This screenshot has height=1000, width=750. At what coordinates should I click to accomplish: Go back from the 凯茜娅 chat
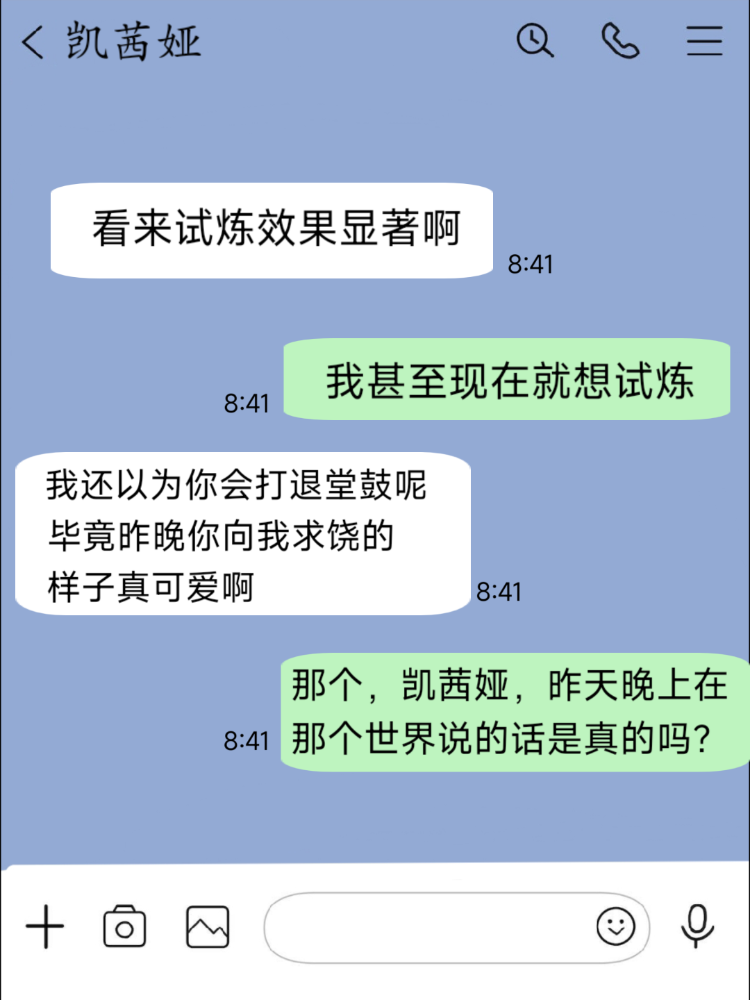[33, 42]
